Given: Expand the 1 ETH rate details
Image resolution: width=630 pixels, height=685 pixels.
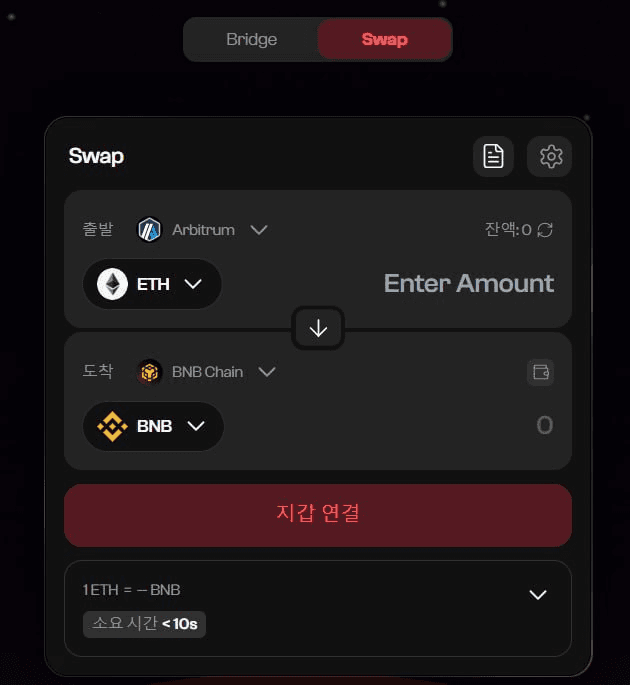Looking at the screenshot, I should pos(538,595).
